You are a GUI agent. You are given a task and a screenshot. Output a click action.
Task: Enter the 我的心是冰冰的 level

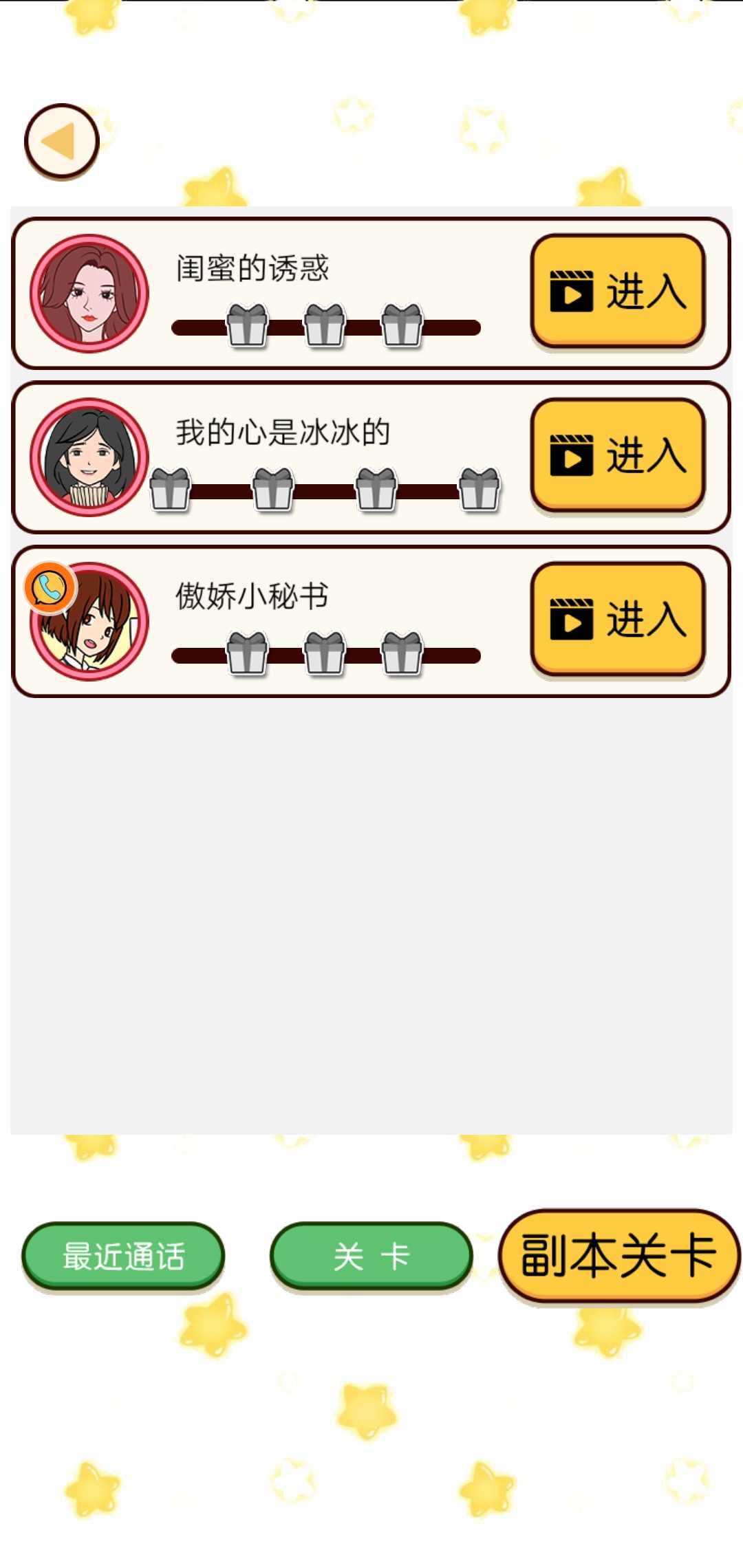(618, 455)
